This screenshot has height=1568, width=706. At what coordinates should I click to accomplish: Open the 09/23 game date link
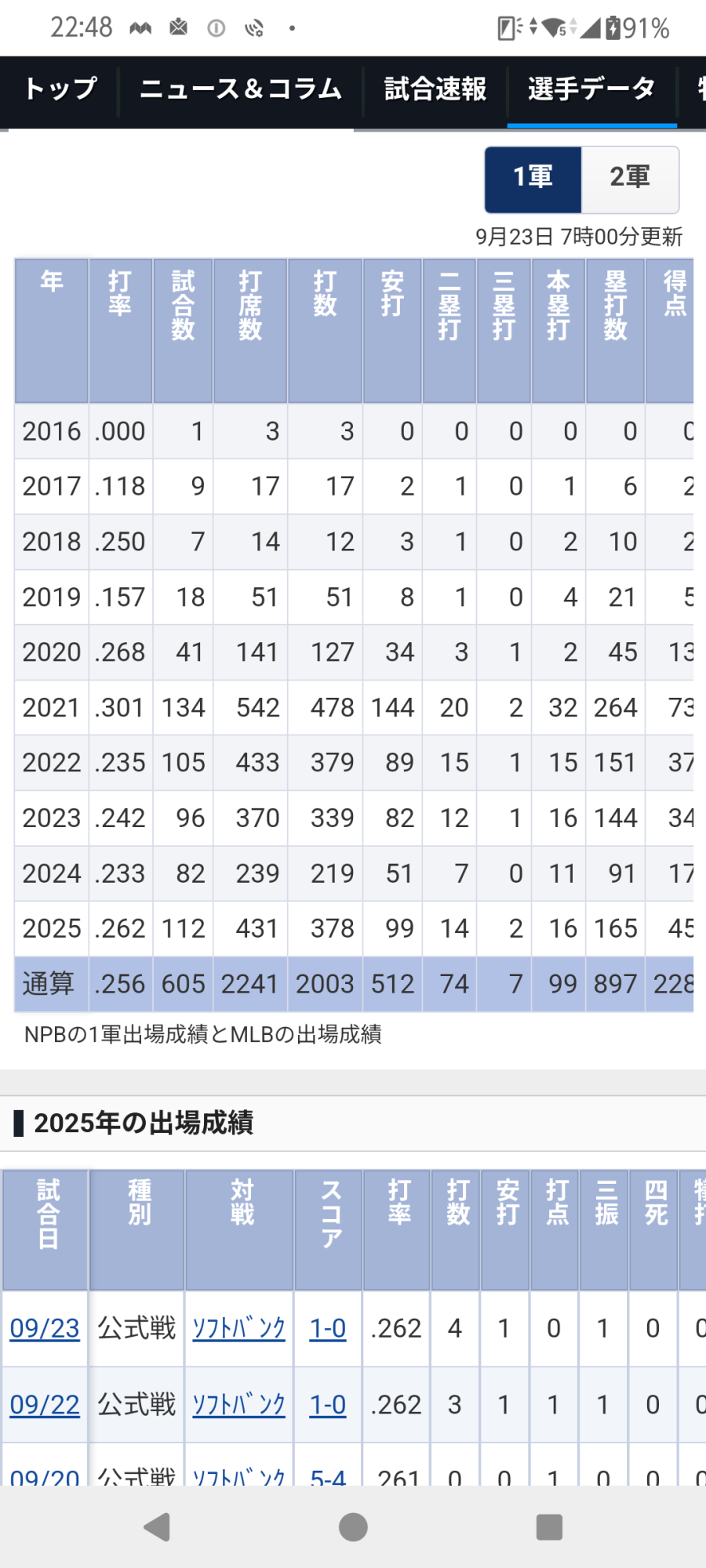click(45, 1328)
